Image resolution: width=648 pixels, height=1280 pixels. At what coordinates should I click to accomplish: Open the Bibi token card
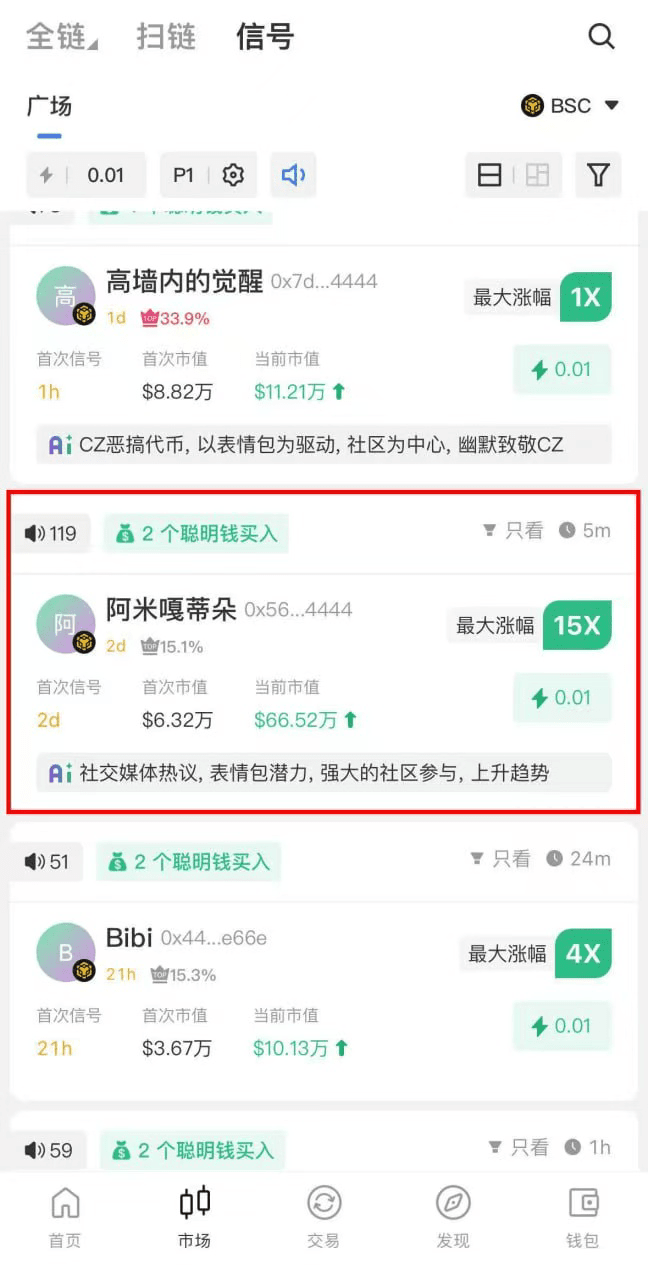(129, 938)
